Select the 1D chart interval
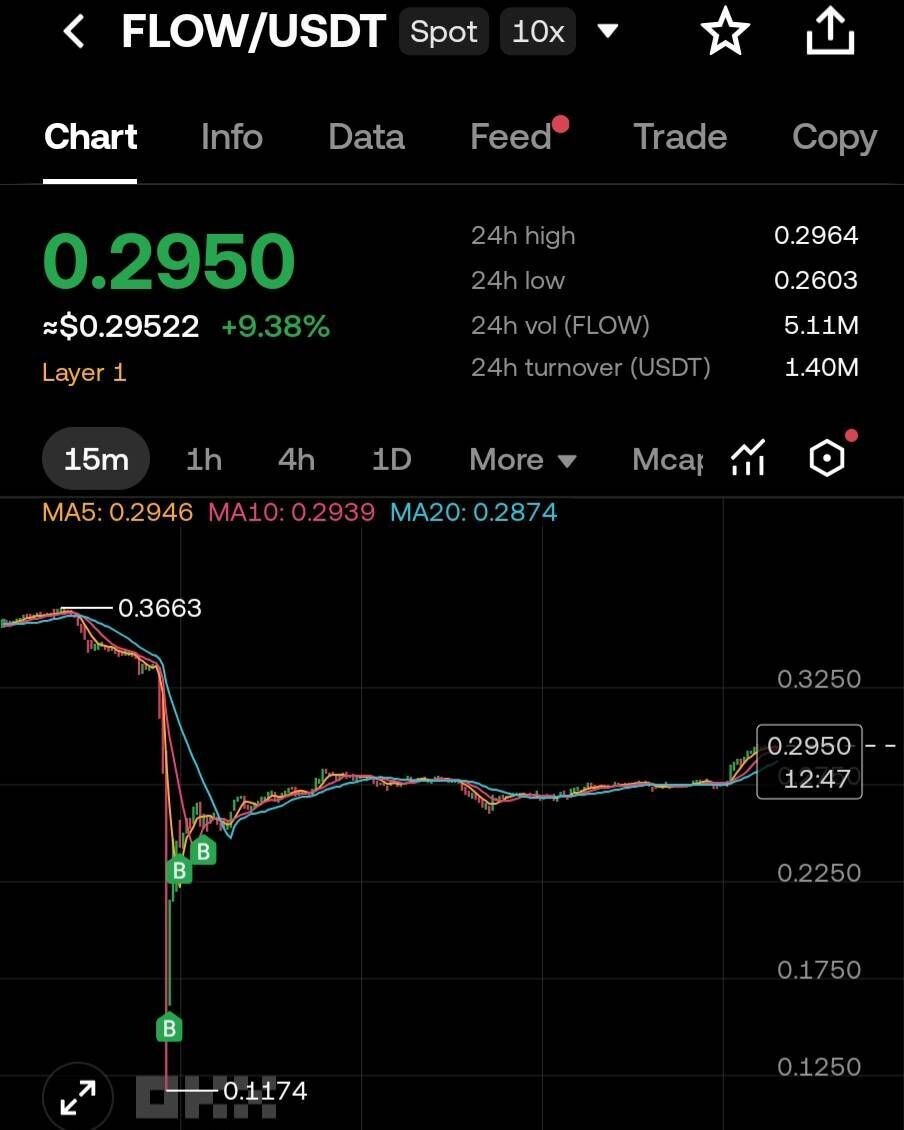 pos(391,460)
